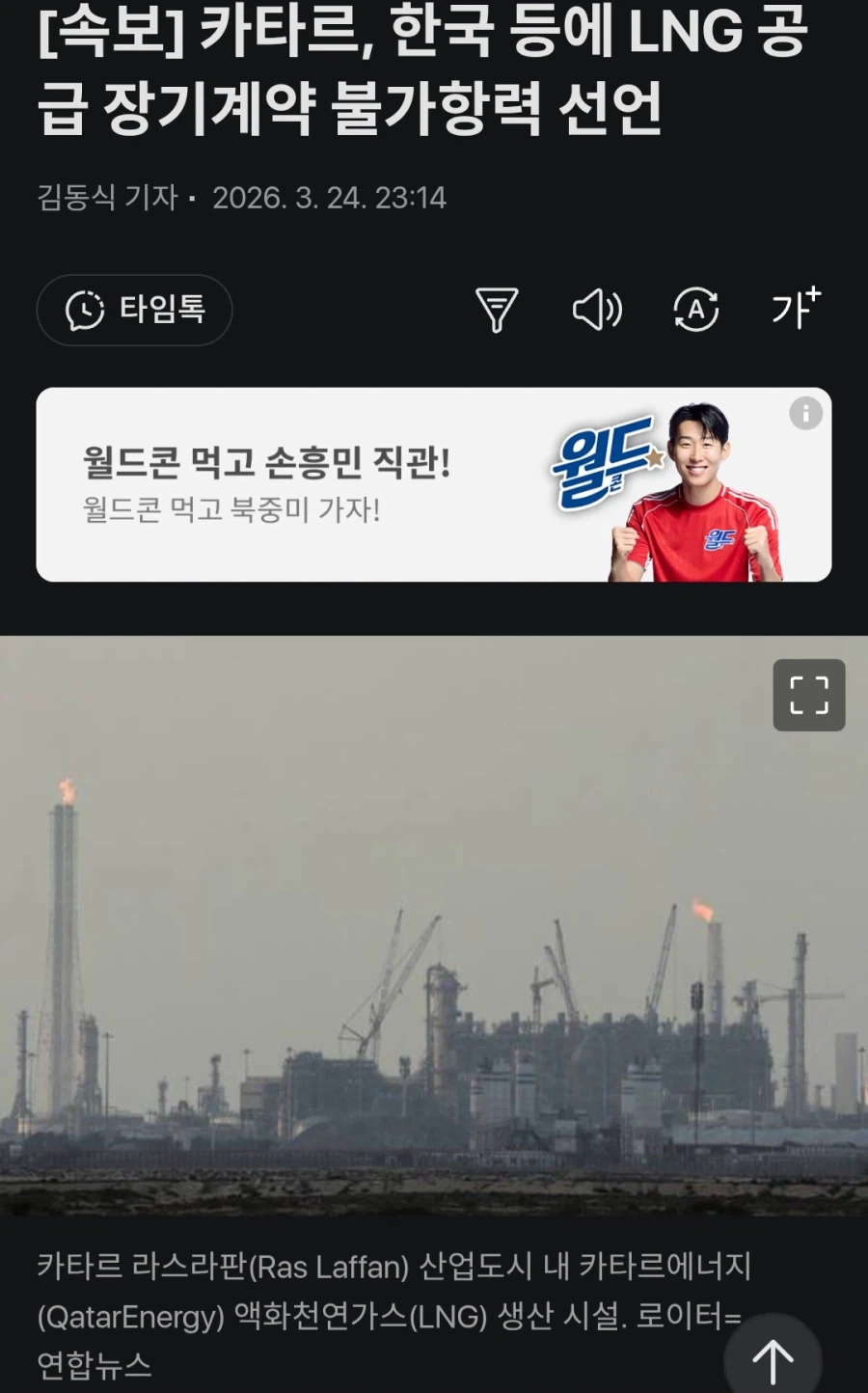The width and height of the screenshot is (868, 1393).
Task: Open the ad info (i) icon
Action: tap(805, 413)
